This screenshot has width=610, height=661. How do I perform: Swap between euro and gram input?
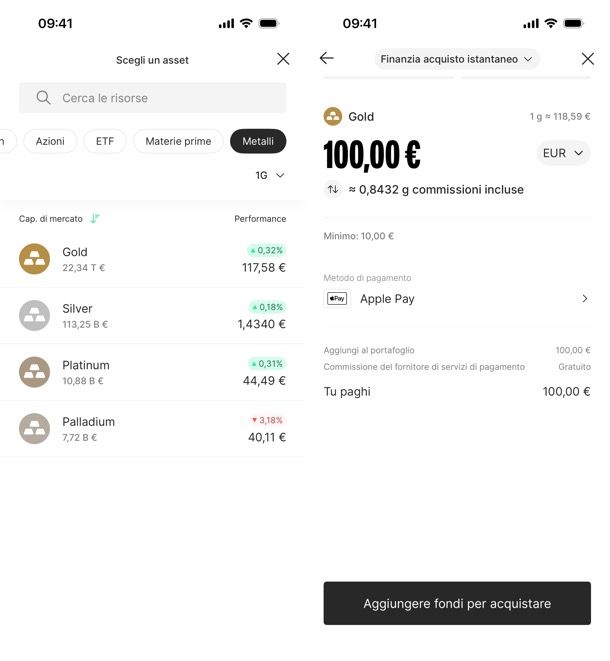(x=333, y=189)
